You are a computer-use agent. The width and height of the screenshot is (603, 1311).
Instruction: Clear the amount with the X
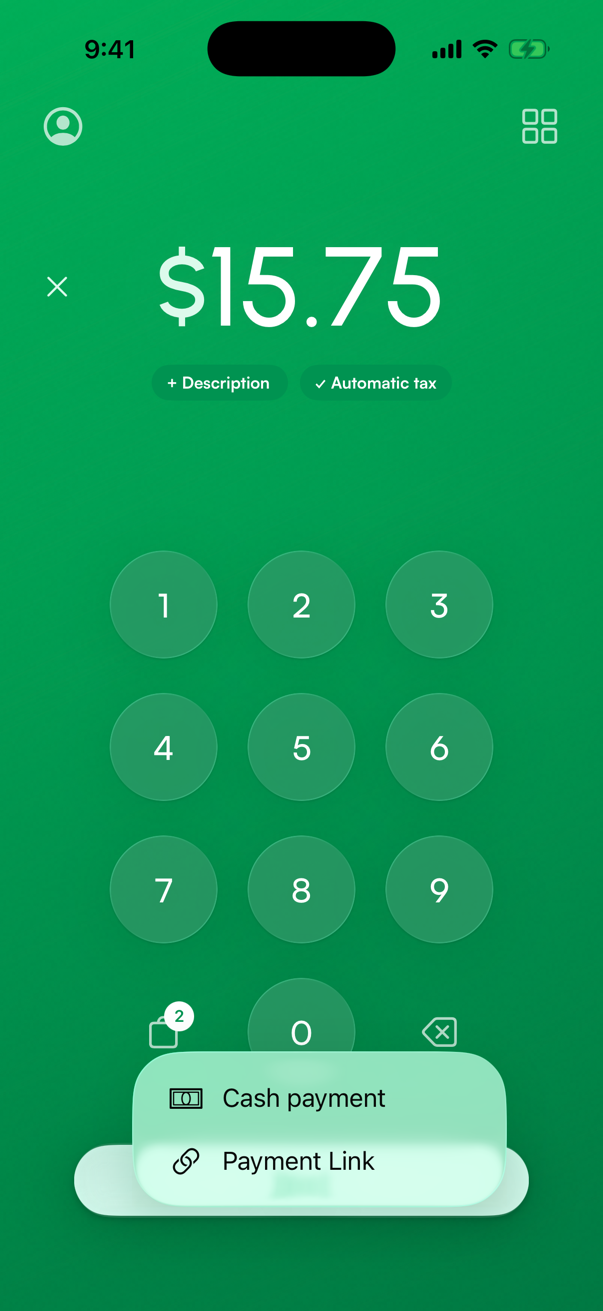[57, 287]
